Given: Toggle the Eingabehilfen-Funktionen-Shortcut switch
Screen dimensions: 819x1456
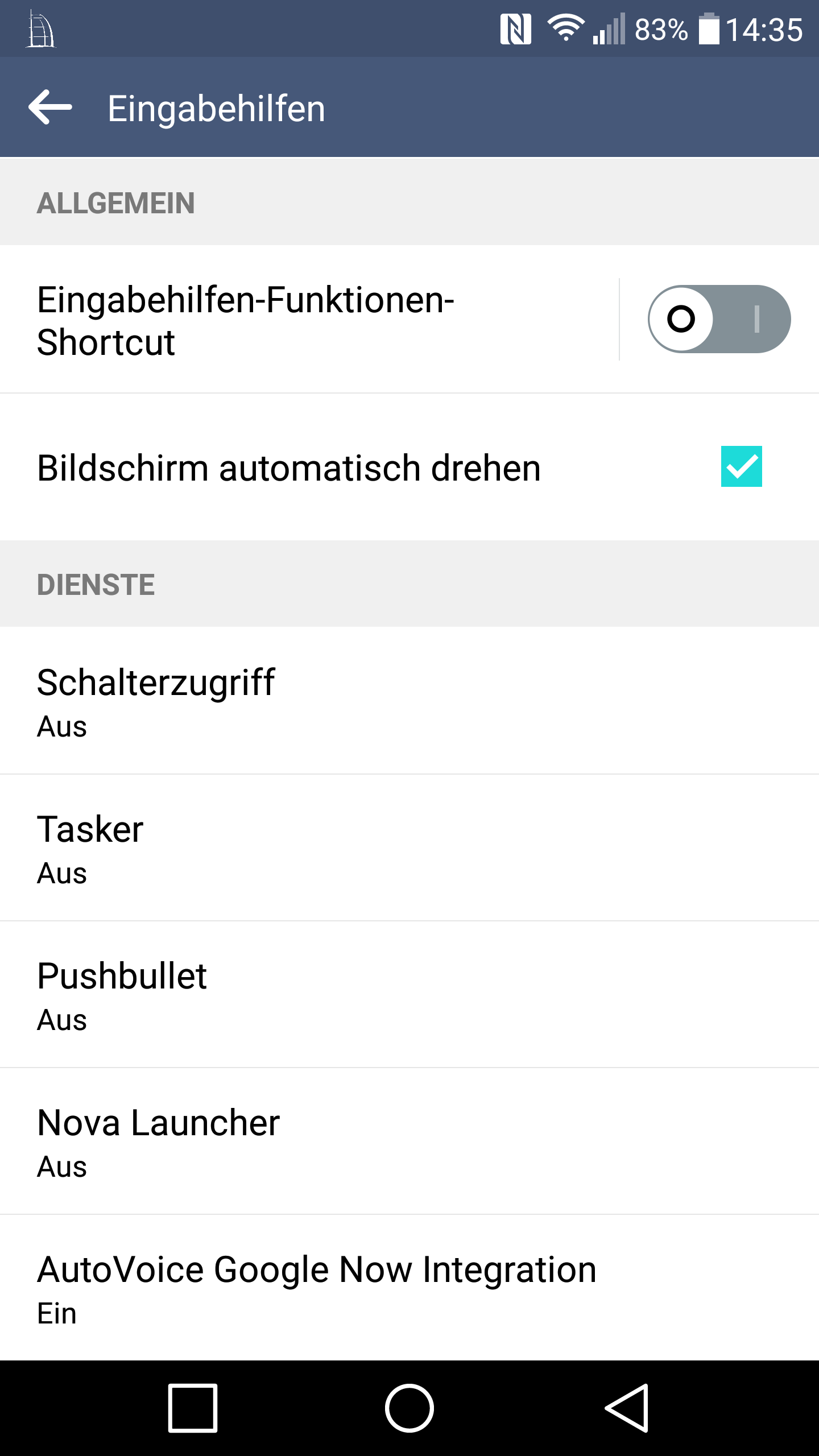Looking at the screenshot, I should point(719,319).
